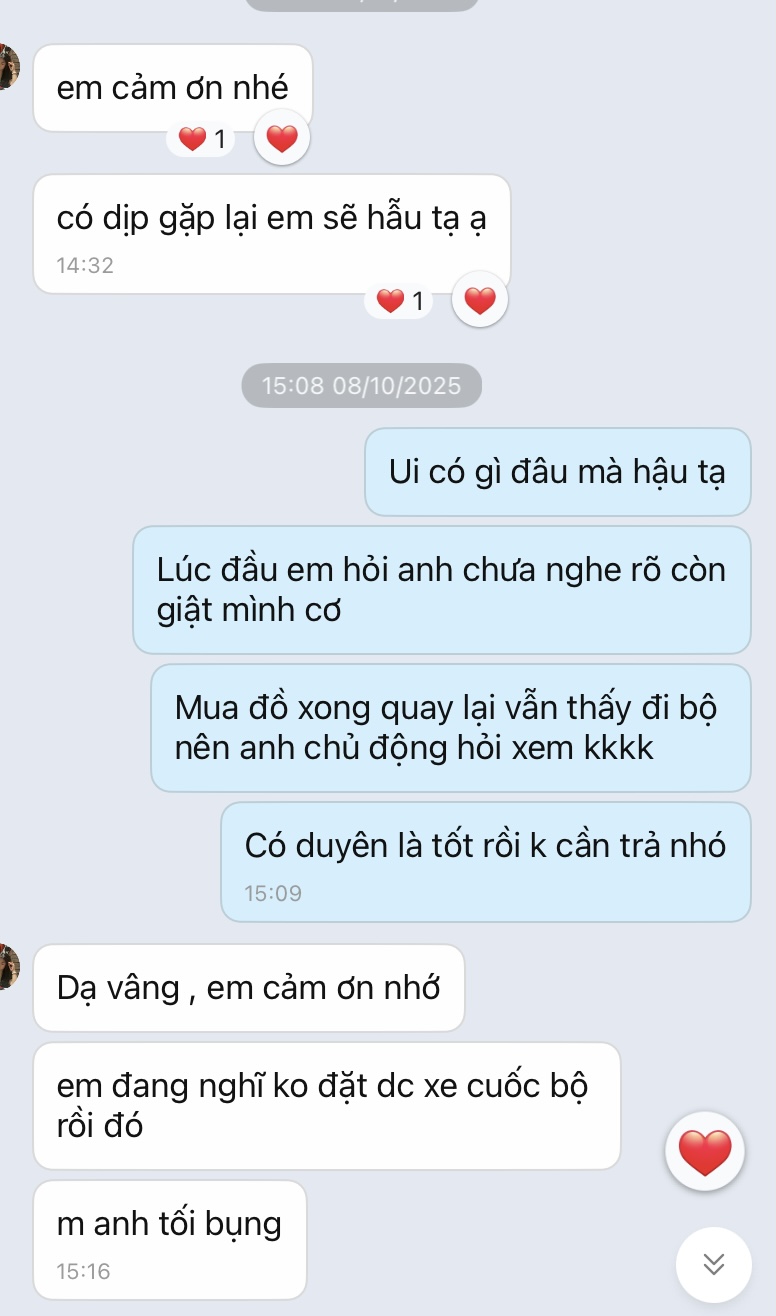View reaction count on "có dịp gặp lại" message
The width and height of the screenshot is (776, 1316).
(400, 300)
